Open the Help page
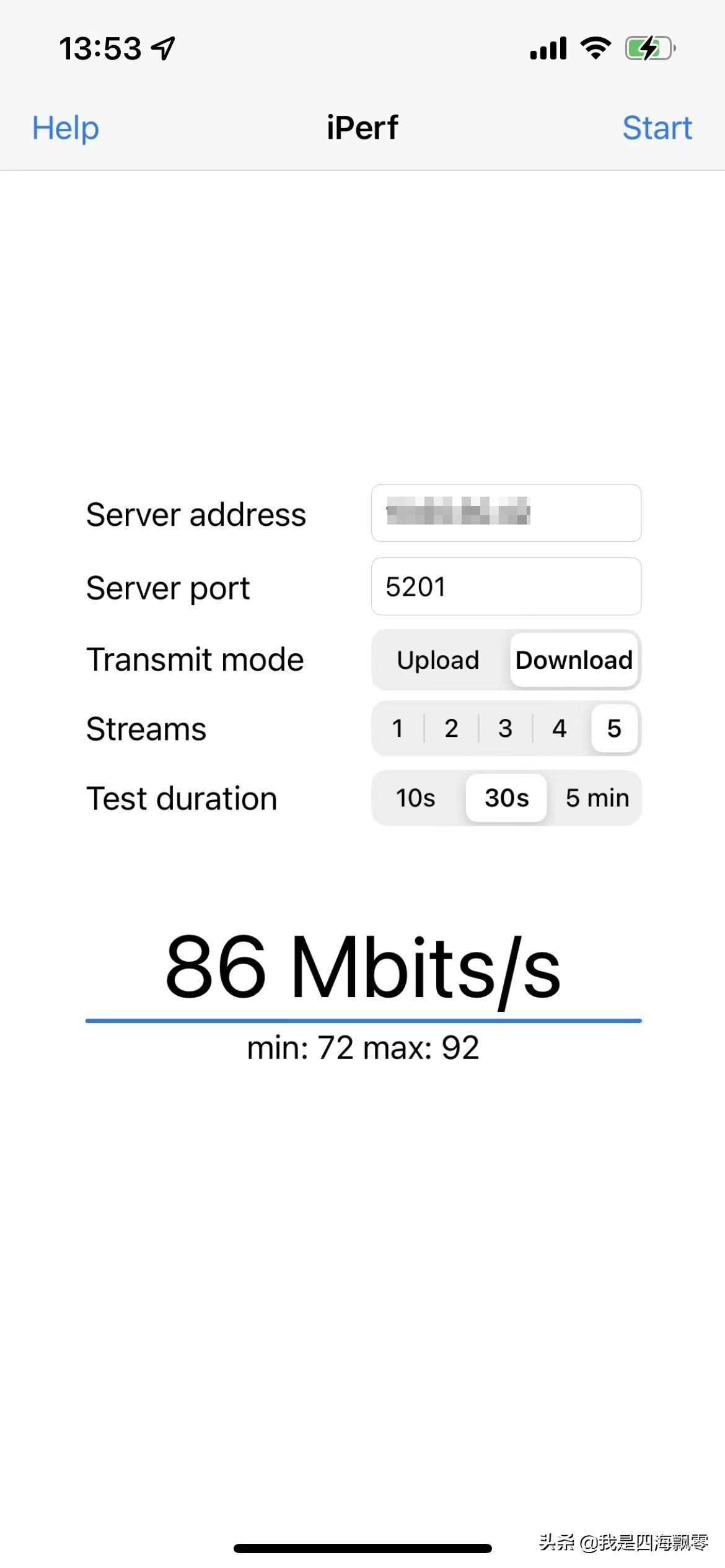The width and height of the screenshot is (725, 1568). (65, 128)
